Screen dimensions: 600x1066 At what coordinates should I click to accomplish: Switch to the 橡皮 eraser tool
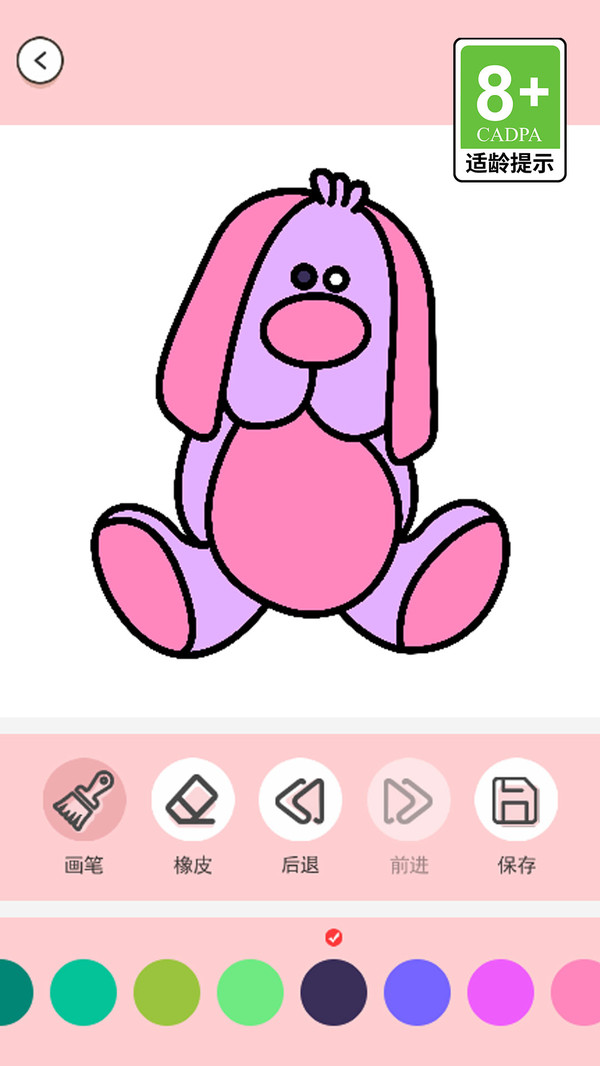pyautogui.click(x=192, y=799)
